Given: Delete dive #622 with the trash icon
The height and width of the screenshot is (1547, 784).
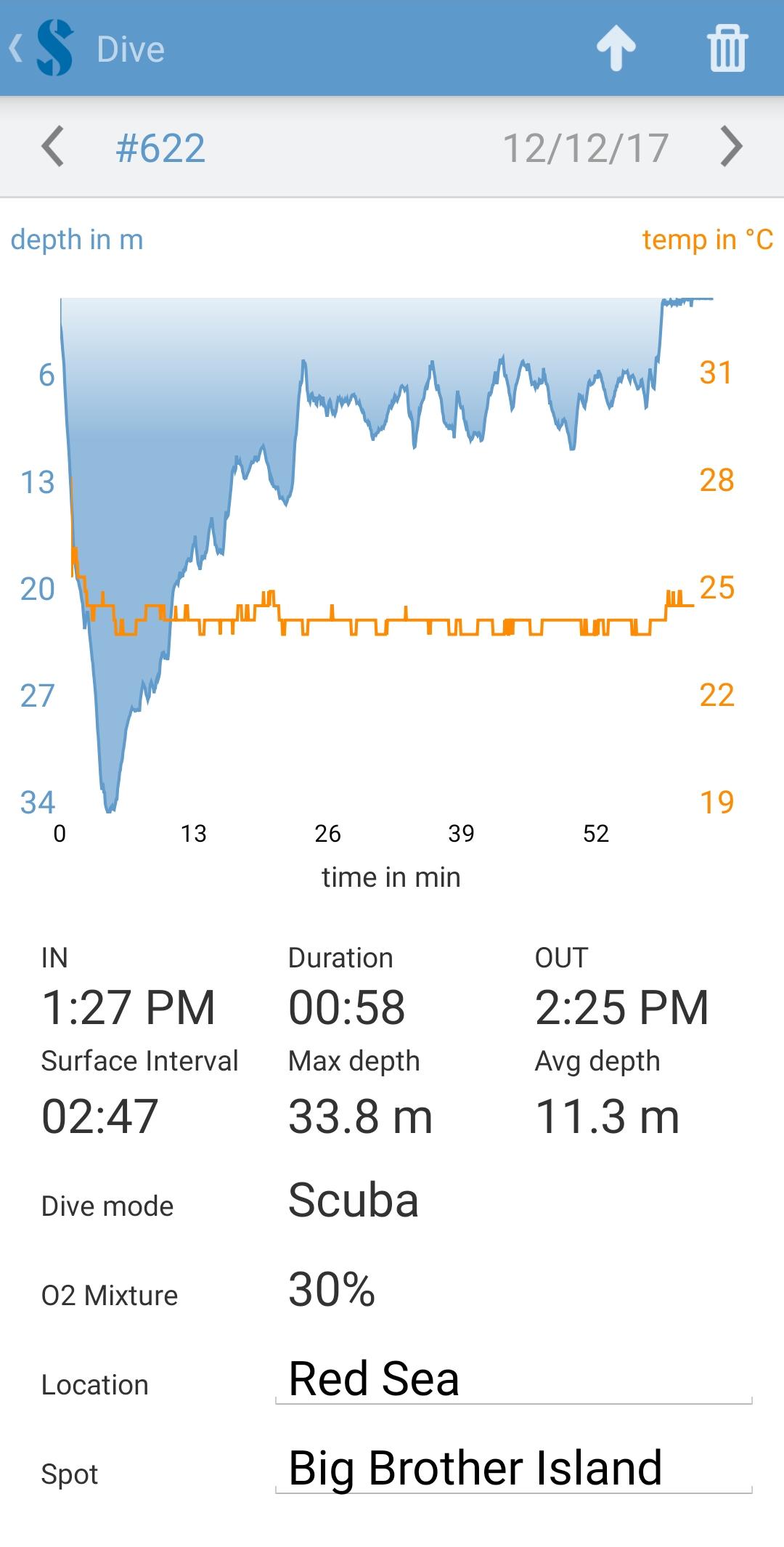Looking at the screenshot, I should (727, 49).
